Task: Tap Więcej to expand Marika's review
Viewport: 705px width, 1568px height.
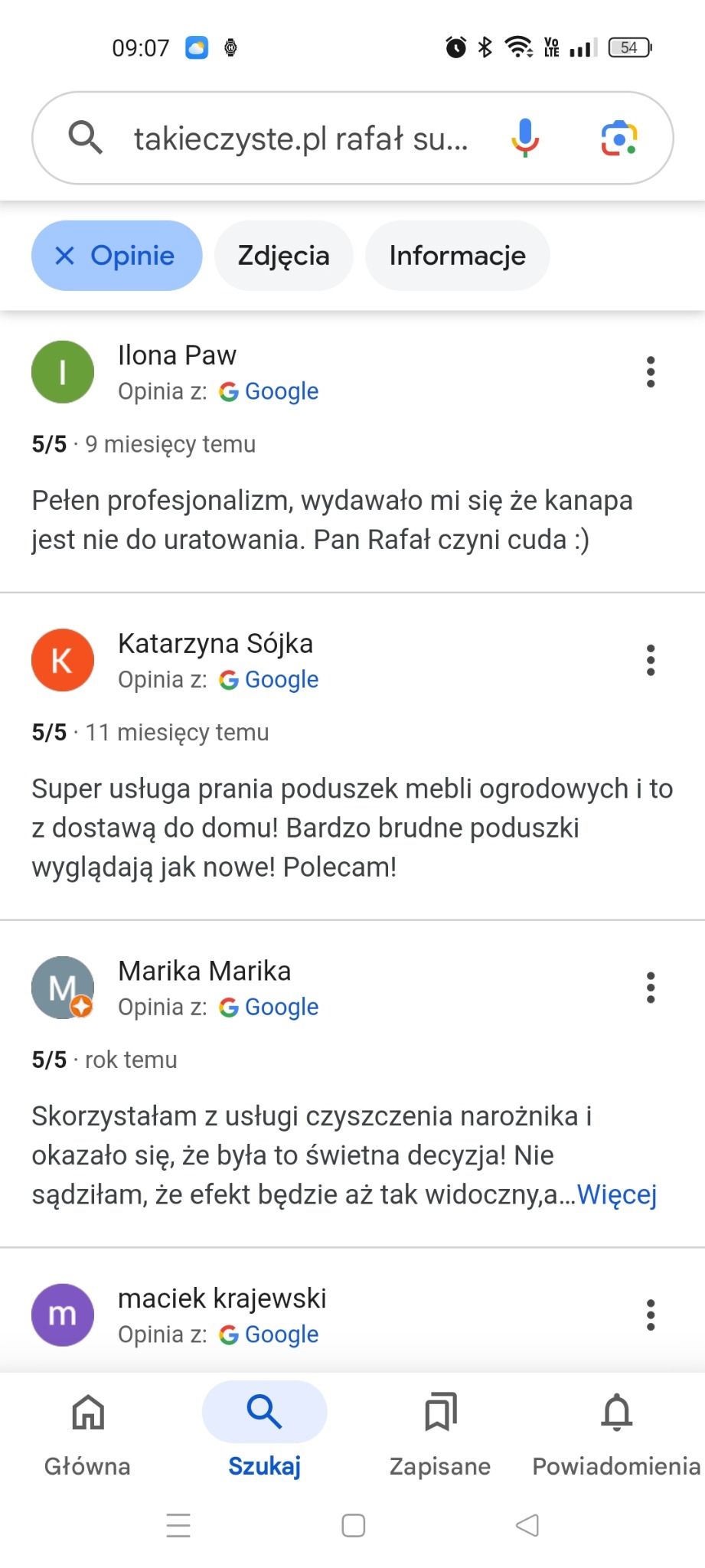Action: [x=617, y=1193]
